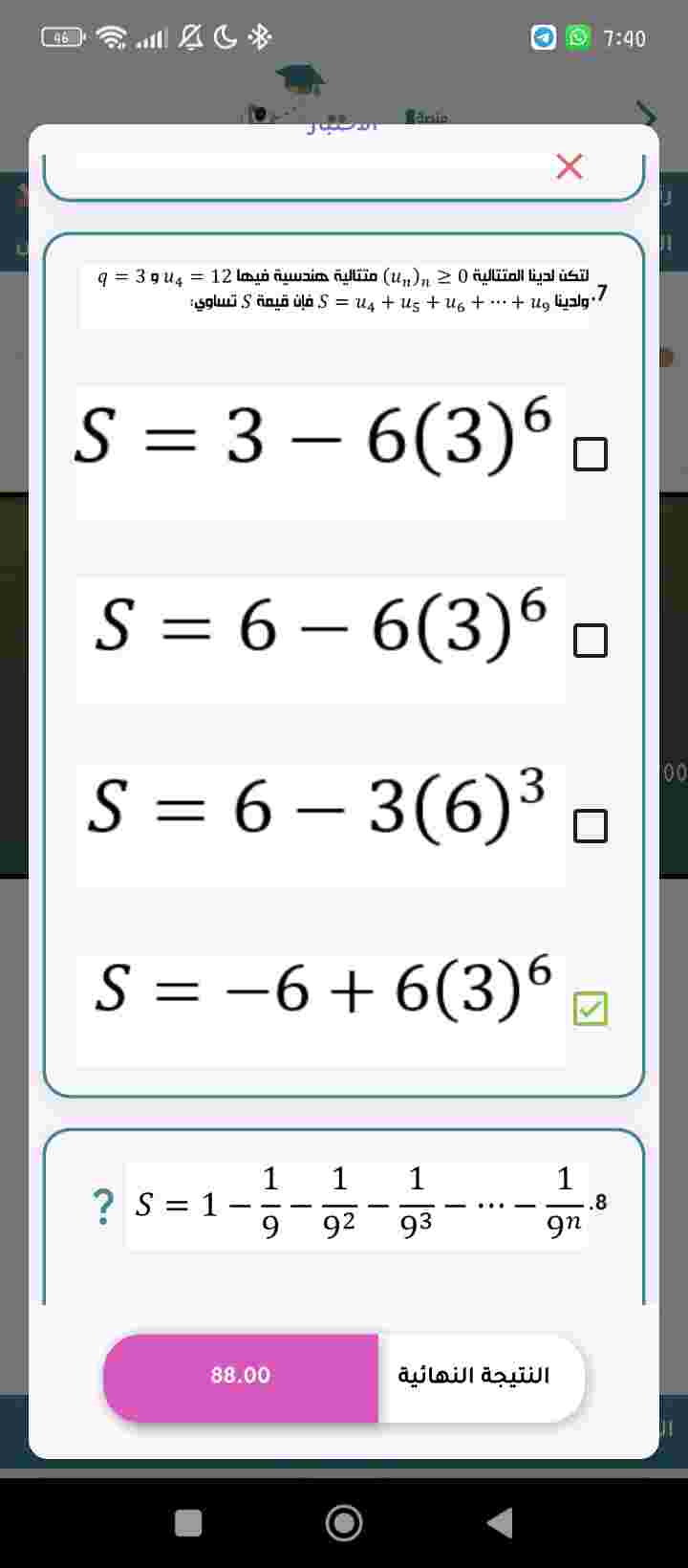Select the answer S = 6 − 6(3)⁶
Screen dimensions: 688x1568
tap(590, 640)
